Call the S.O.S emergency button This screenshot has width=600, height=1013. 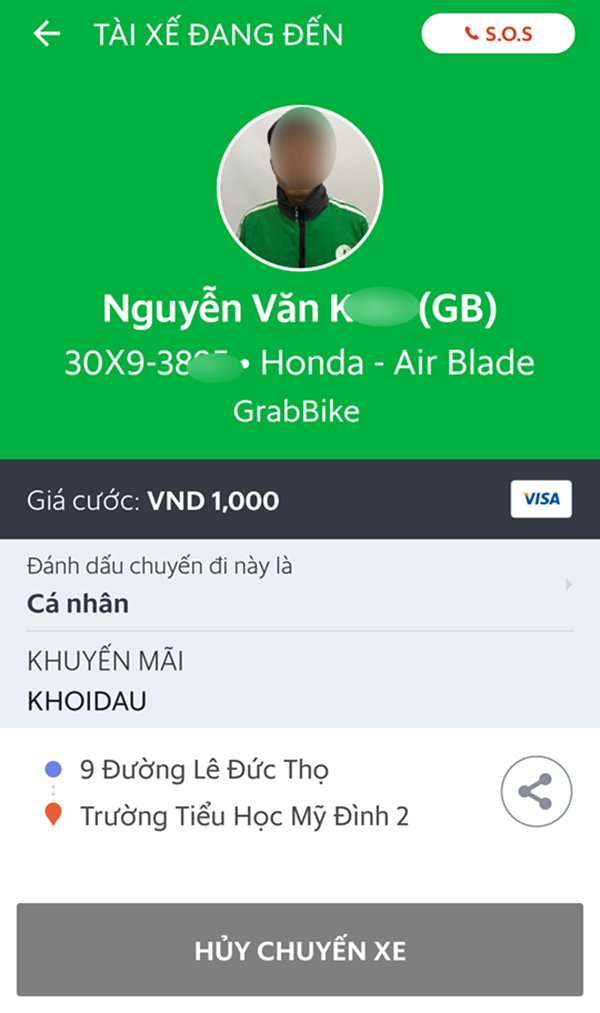[x=498, y=34]
